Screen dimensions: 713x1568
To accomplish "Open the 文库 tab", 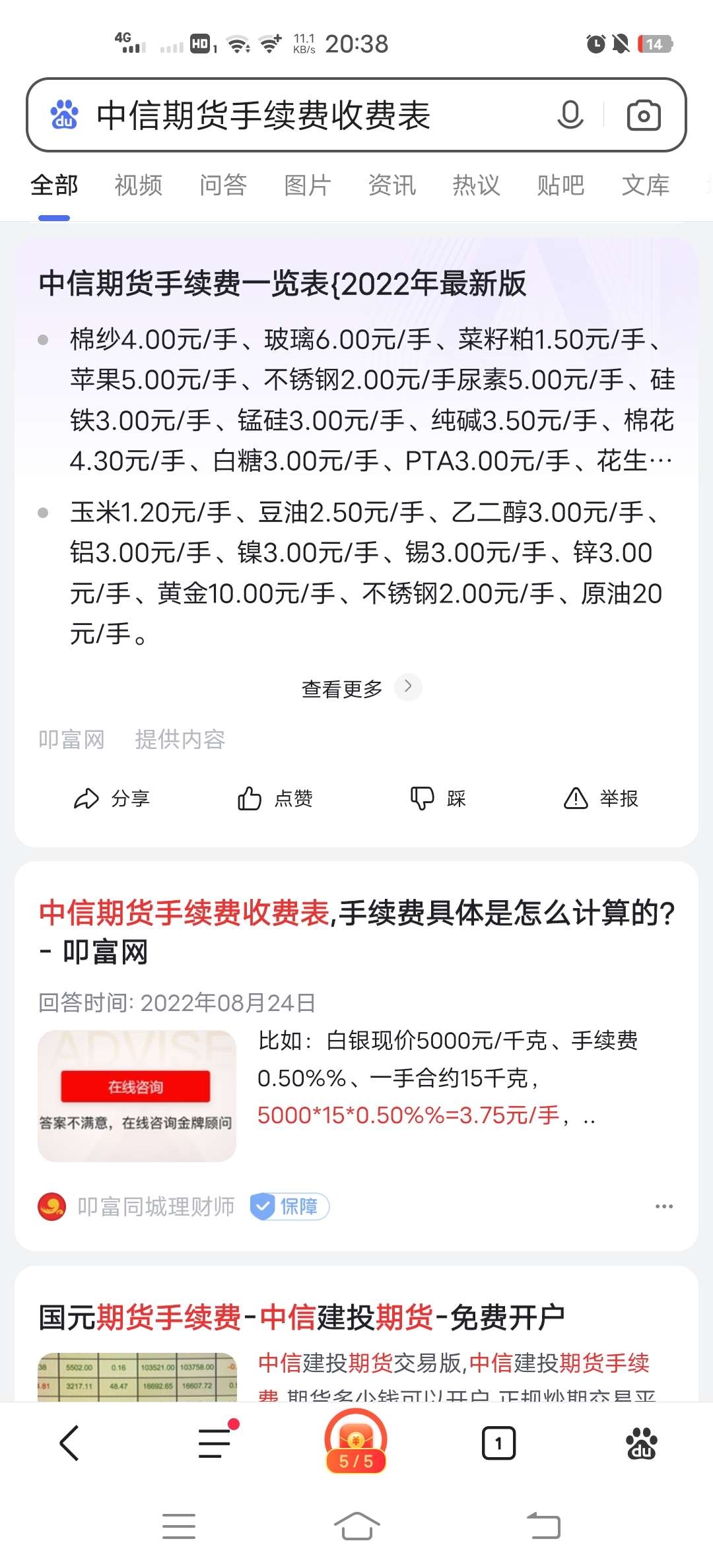I will 646,185.
